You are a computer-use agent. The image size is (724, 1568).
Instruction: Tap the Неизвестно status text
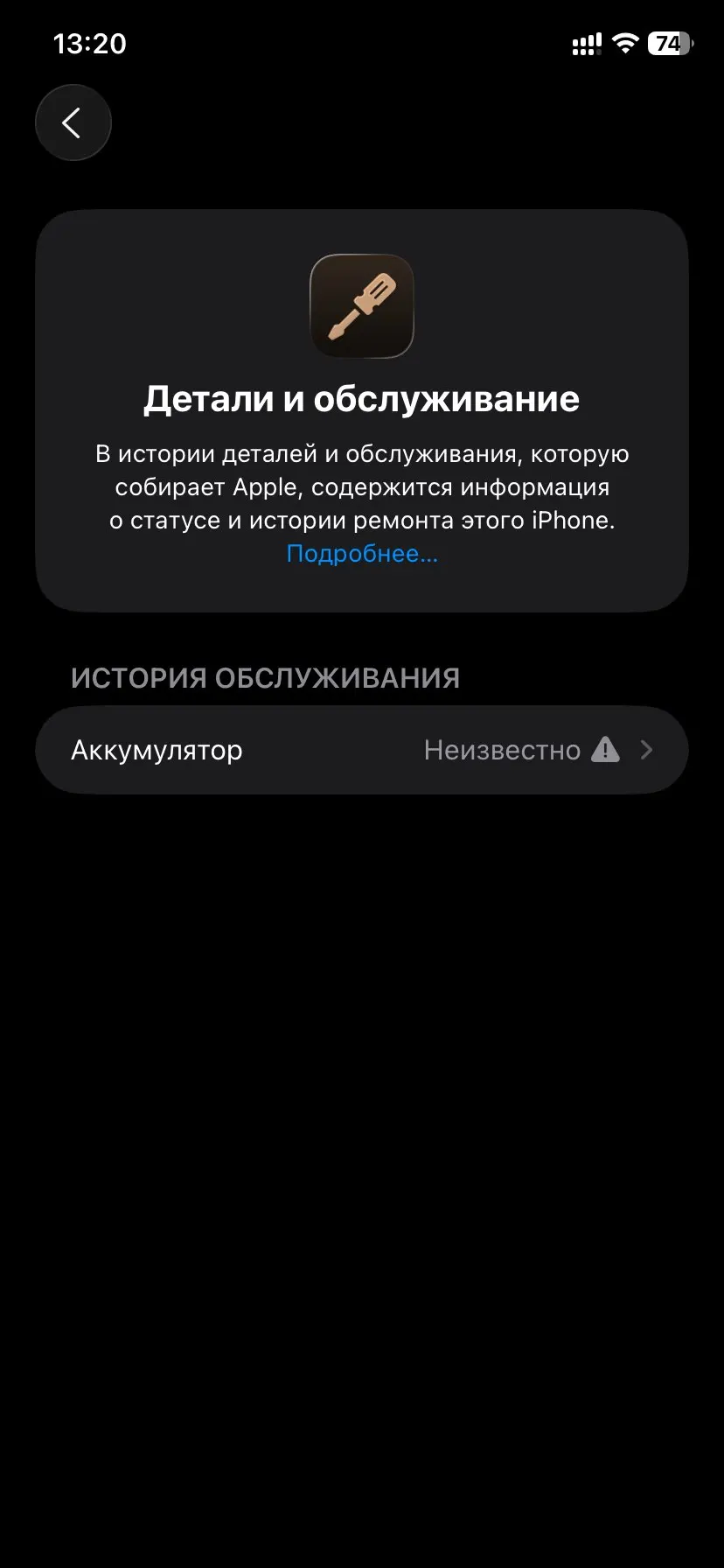[x=501, y=750]
